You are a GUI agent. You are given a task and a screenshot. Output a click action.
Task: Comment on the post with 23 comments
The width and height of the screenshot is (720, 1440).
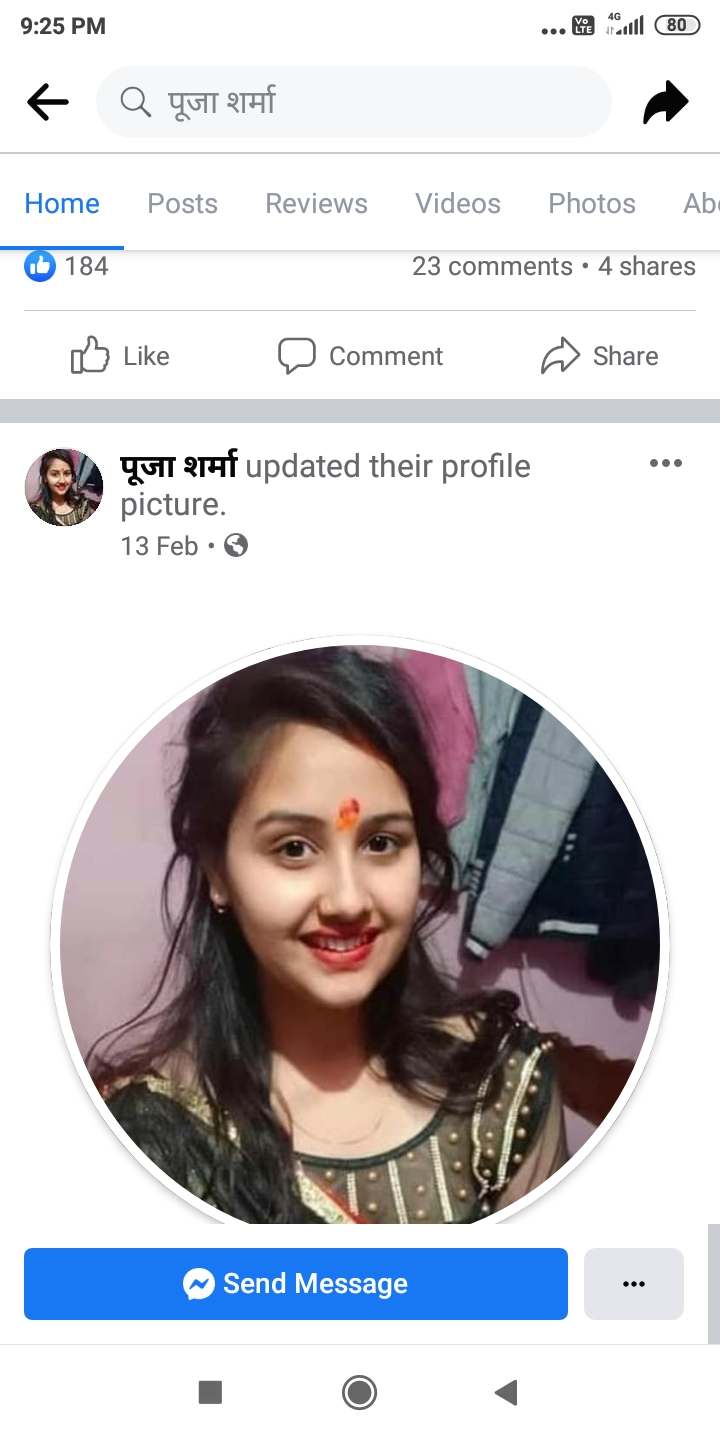click(360, 356)
